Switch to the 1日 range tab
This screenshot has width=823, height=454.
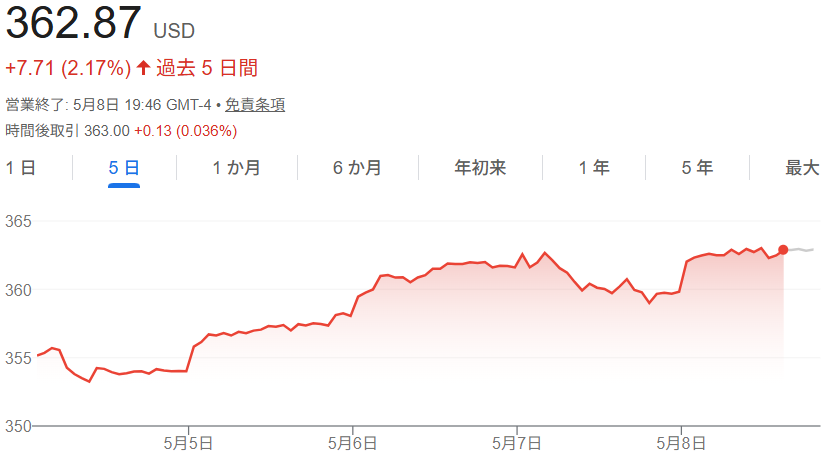point(20,168)
